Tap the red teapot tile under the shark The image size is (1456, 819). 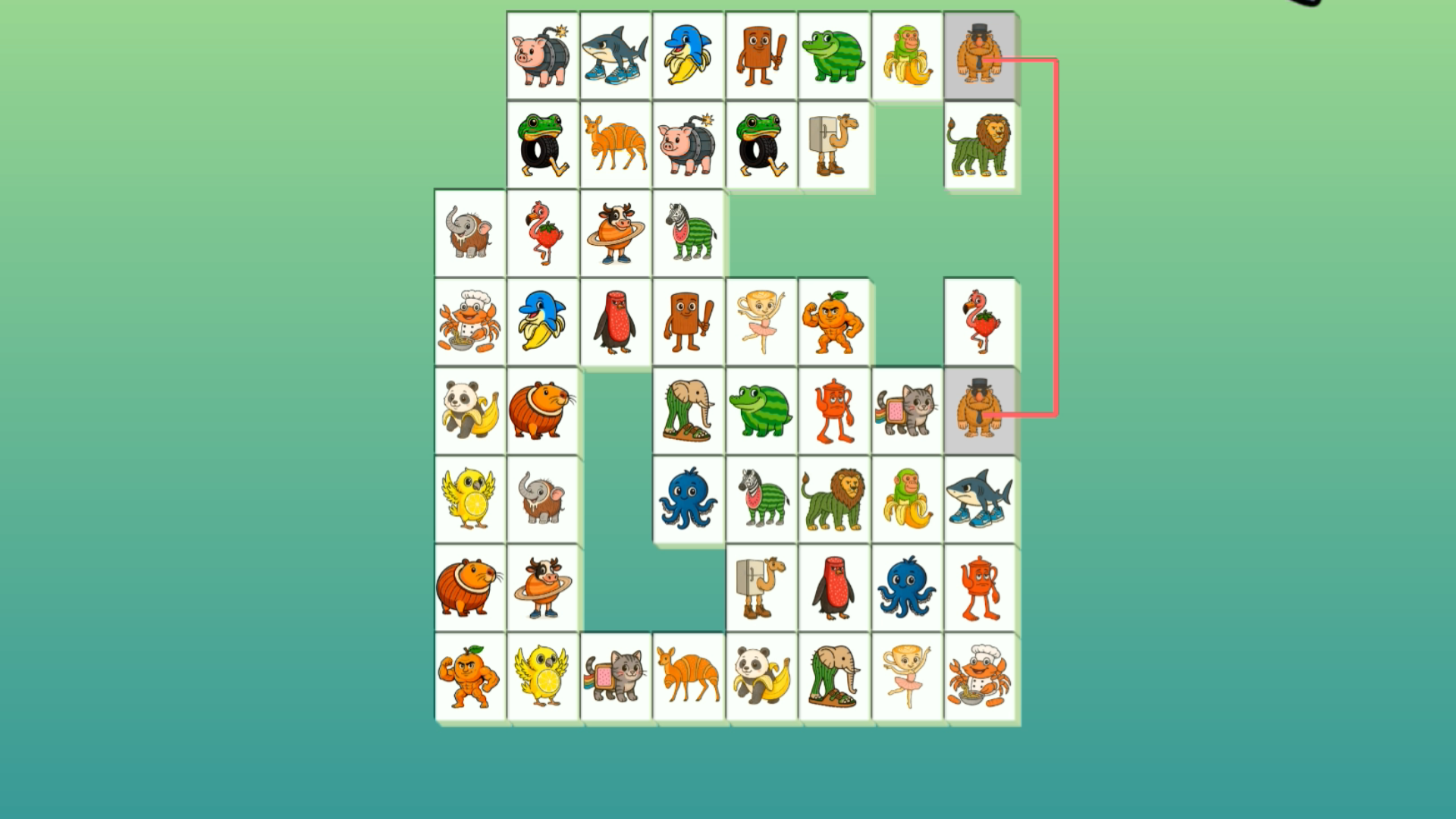(x=980, y=588)
